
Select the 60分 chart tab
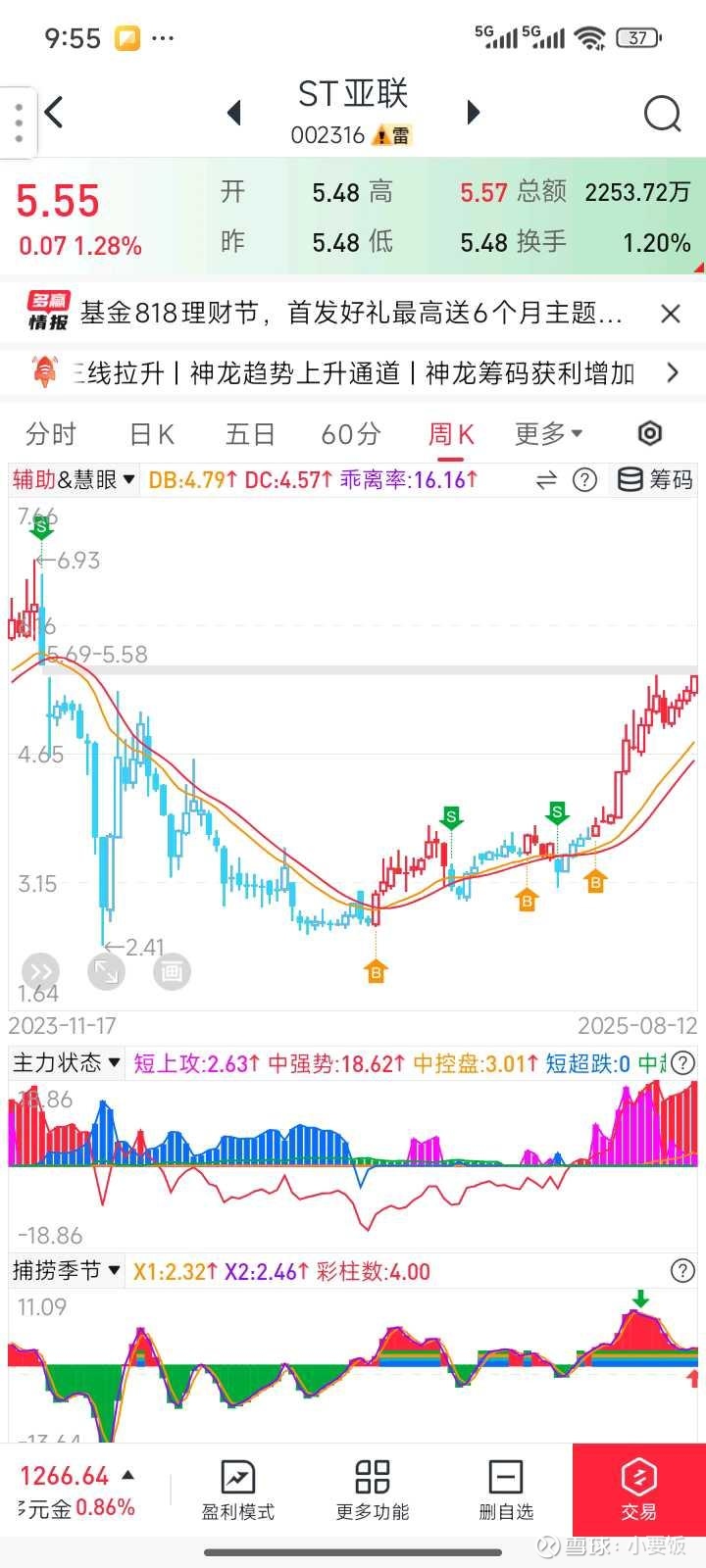point(351,434)
